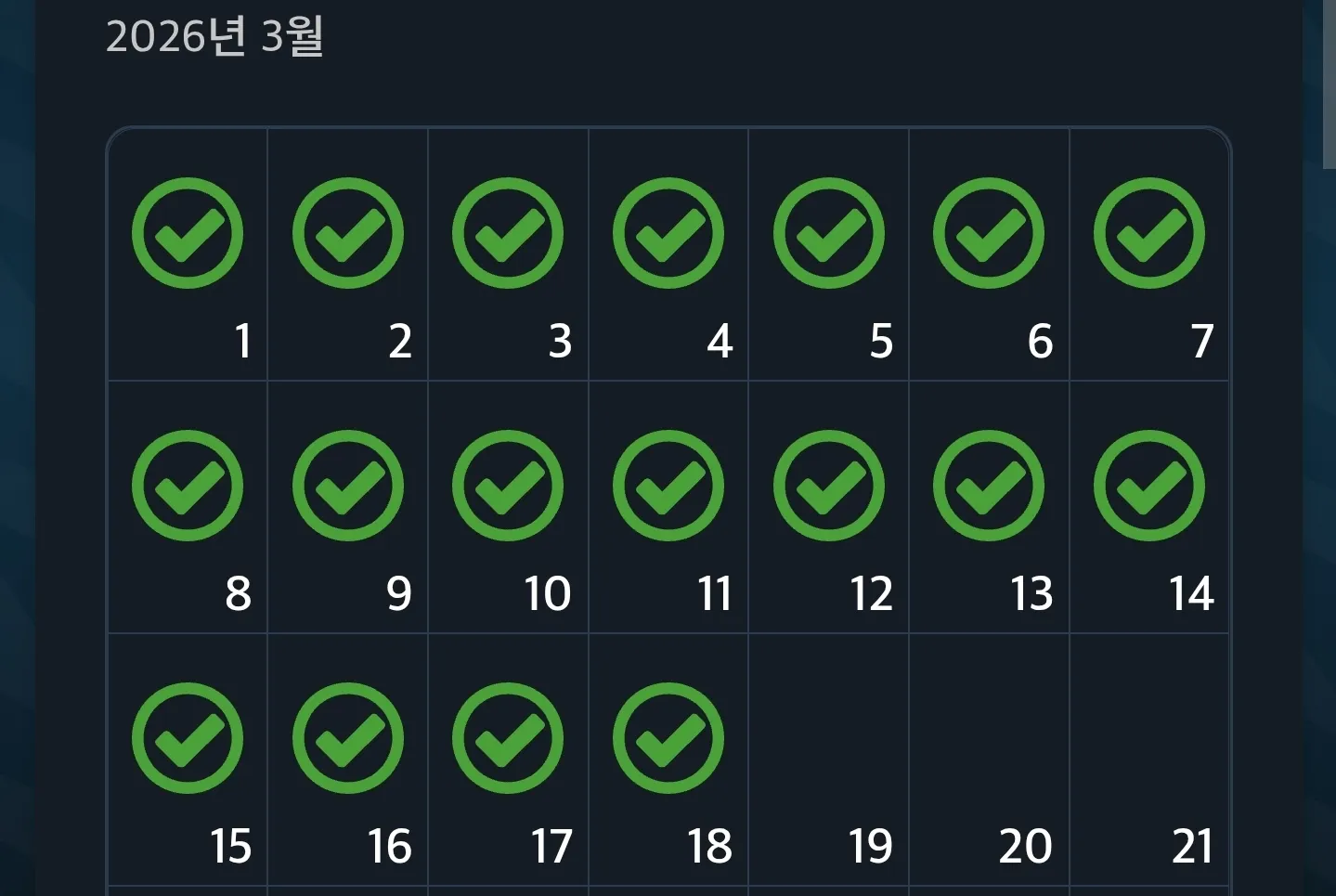Open day 14 in the calendar
Viewport: 1336px width, 896px height.
[1149, 507]
